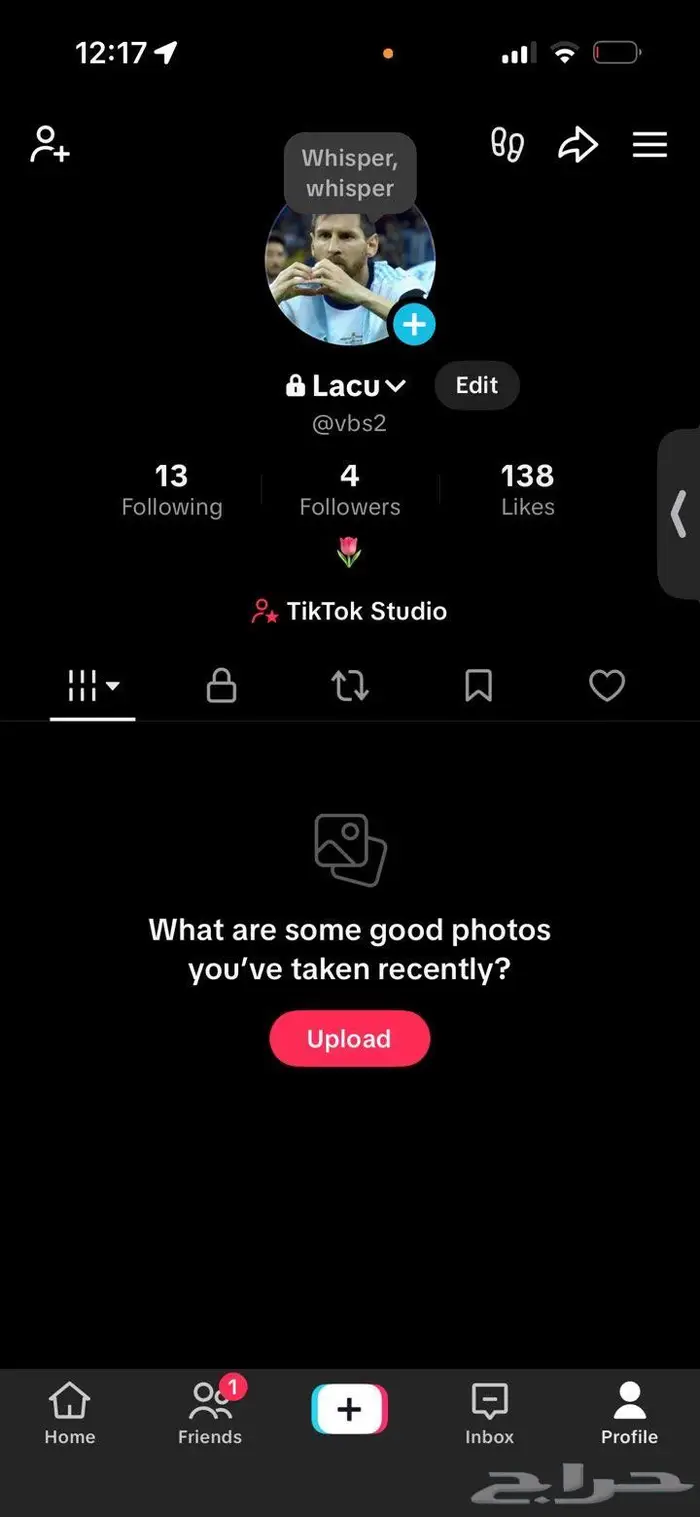Switch to the liked videos heart tab

coord(606,686)
